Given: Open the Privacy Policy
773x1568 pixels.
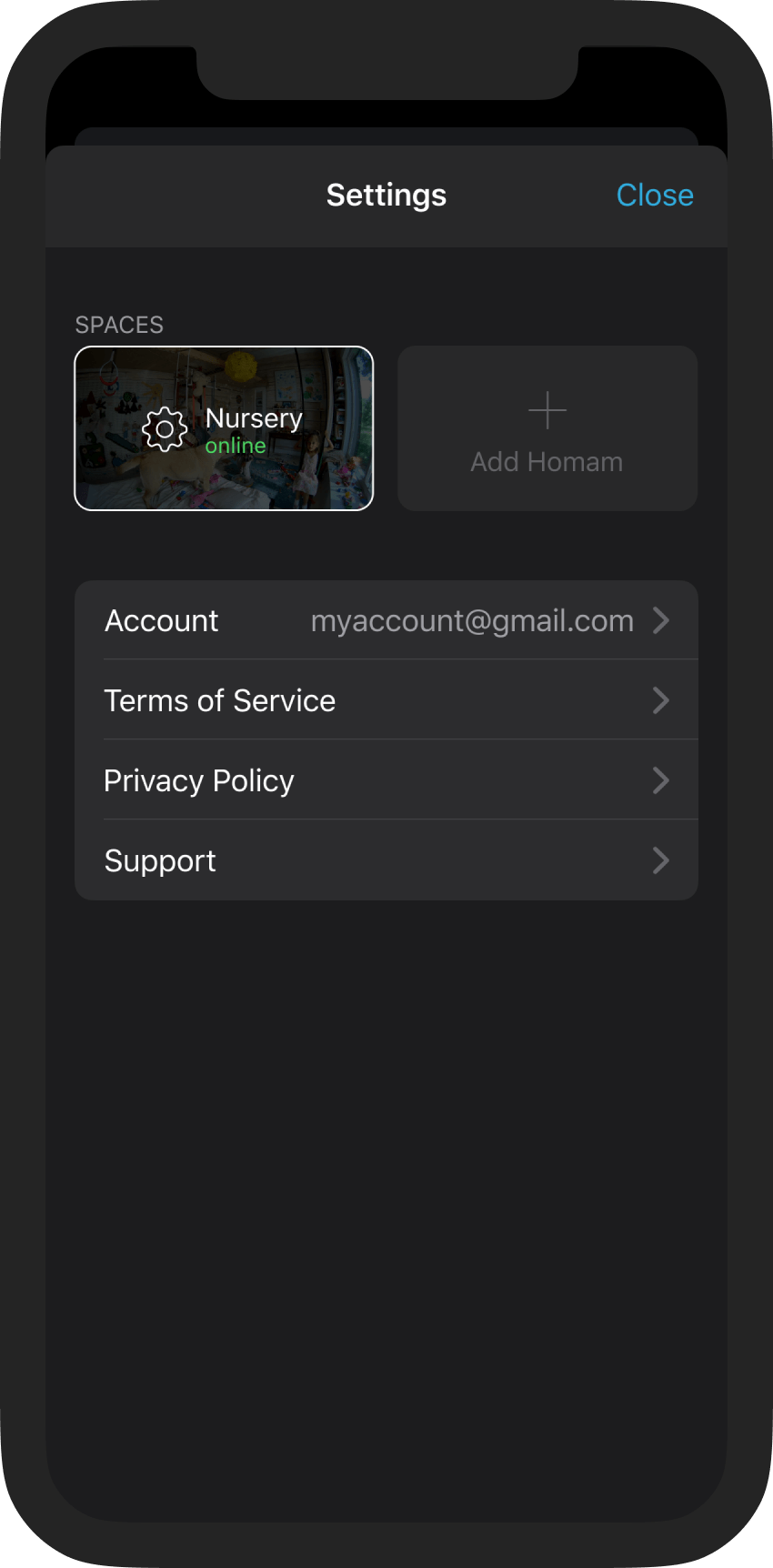Looking at the screenshot, I should (386, 780).
